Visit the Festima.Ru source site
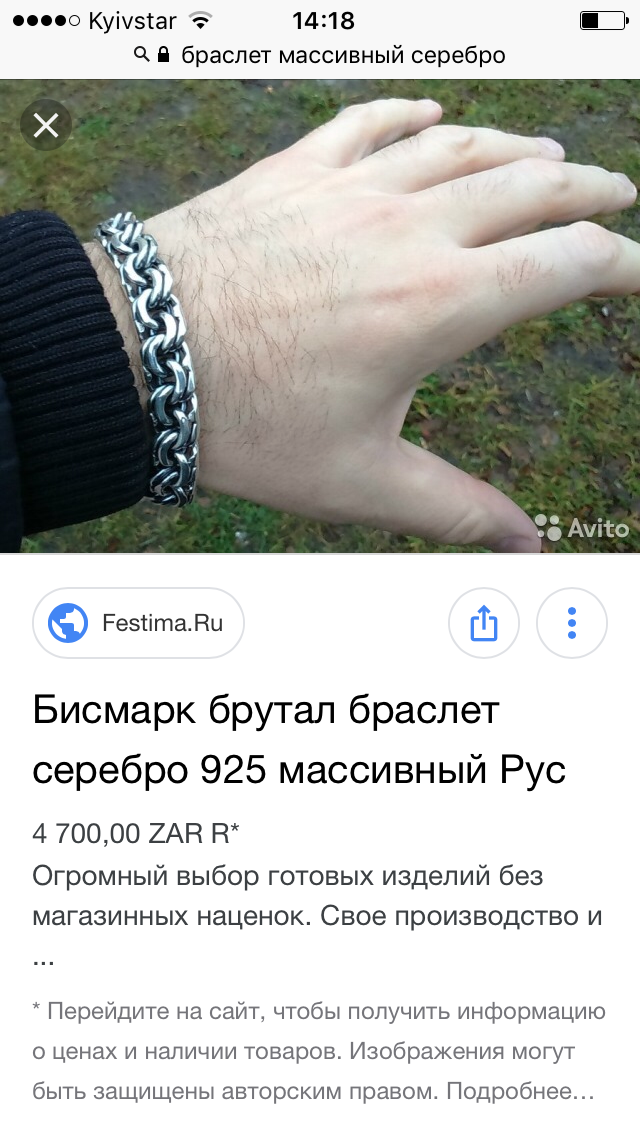640x1136 pixels. [139, 623]
